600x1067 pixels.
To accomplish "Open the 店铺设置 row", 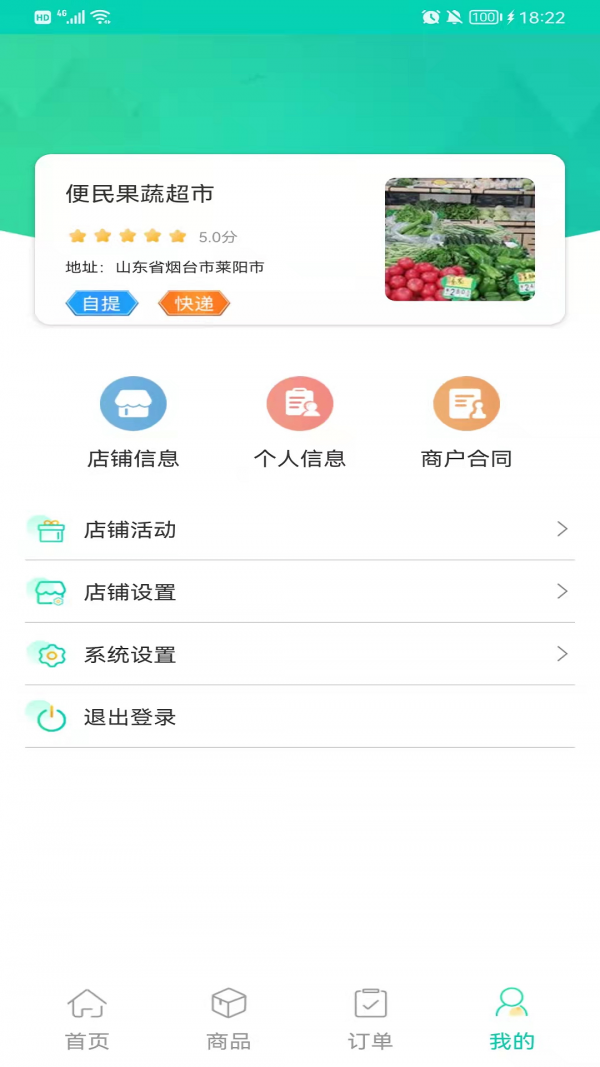I will [300, 592].
